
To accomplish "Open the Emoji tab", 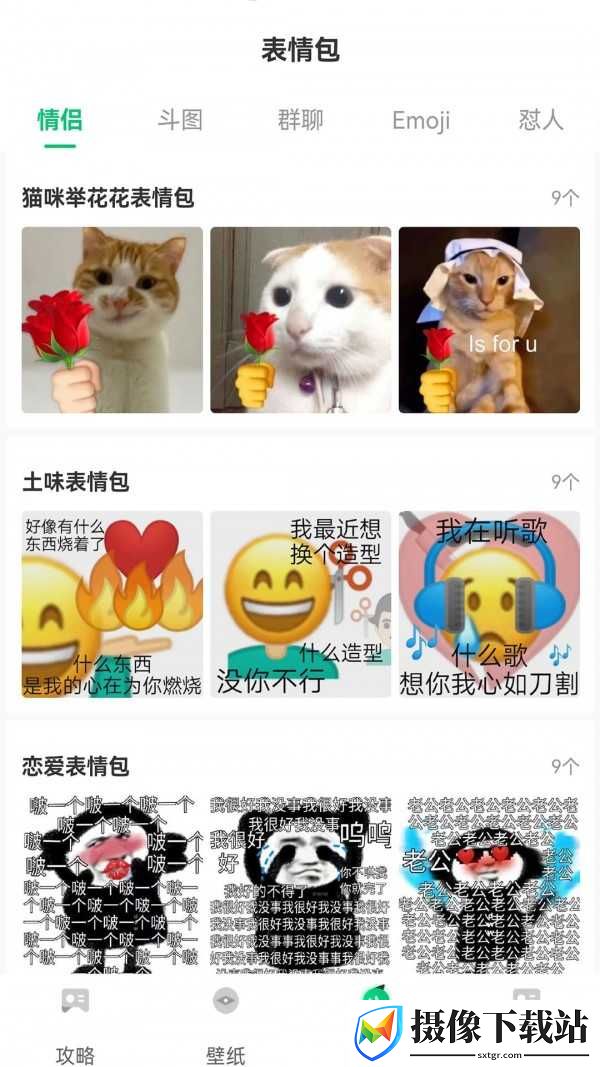I will (421, 120).
